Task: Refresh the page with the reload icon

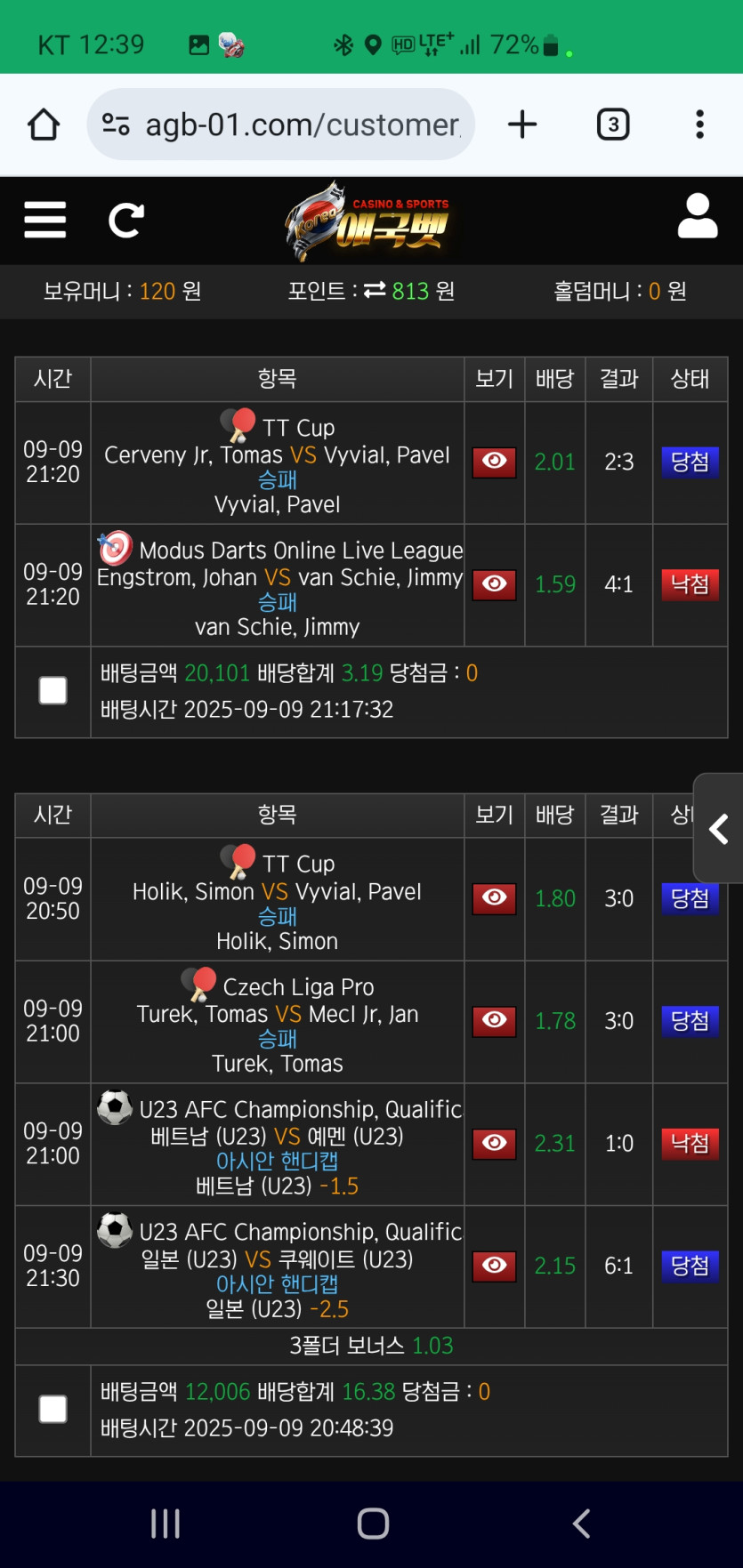Action: [125, 220]
